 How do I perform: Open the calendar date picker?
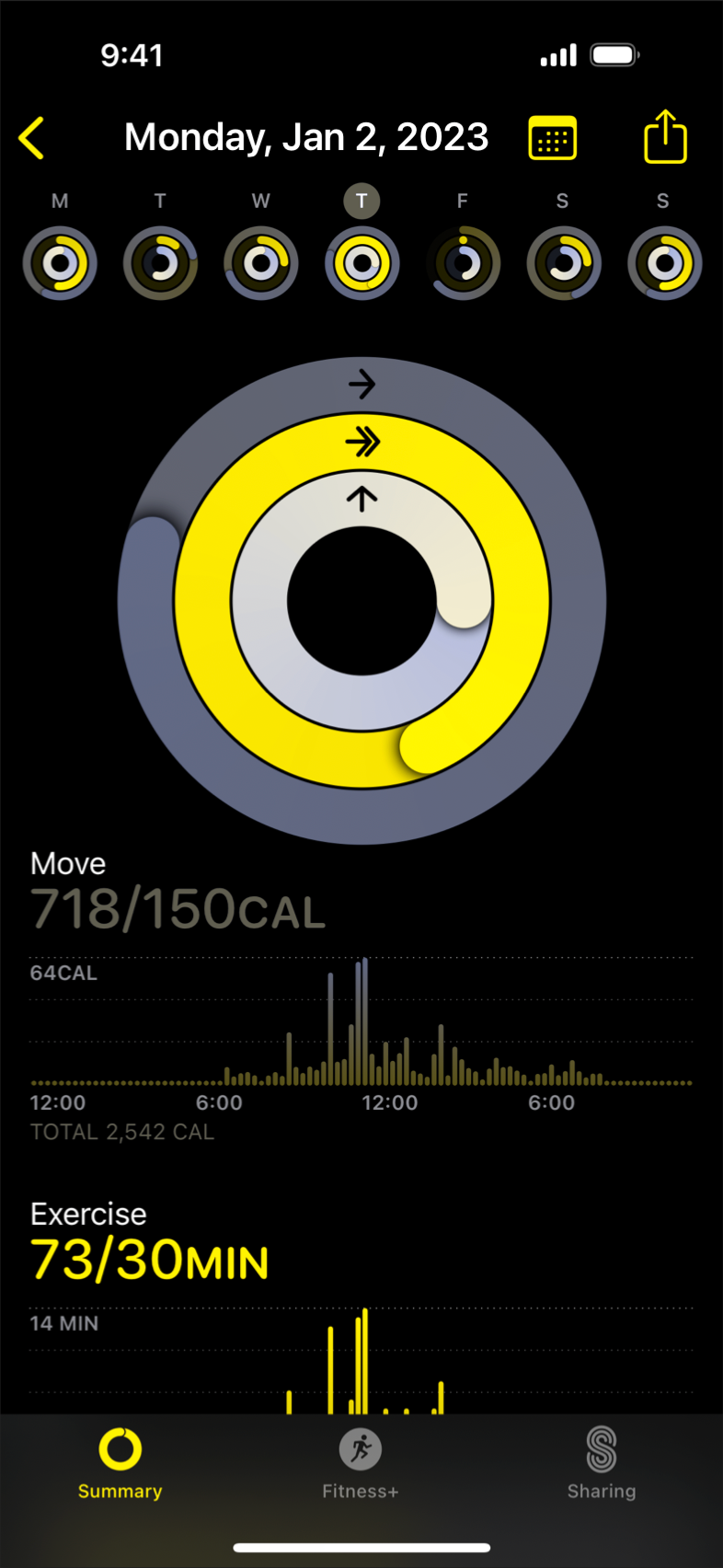point(552,136)
